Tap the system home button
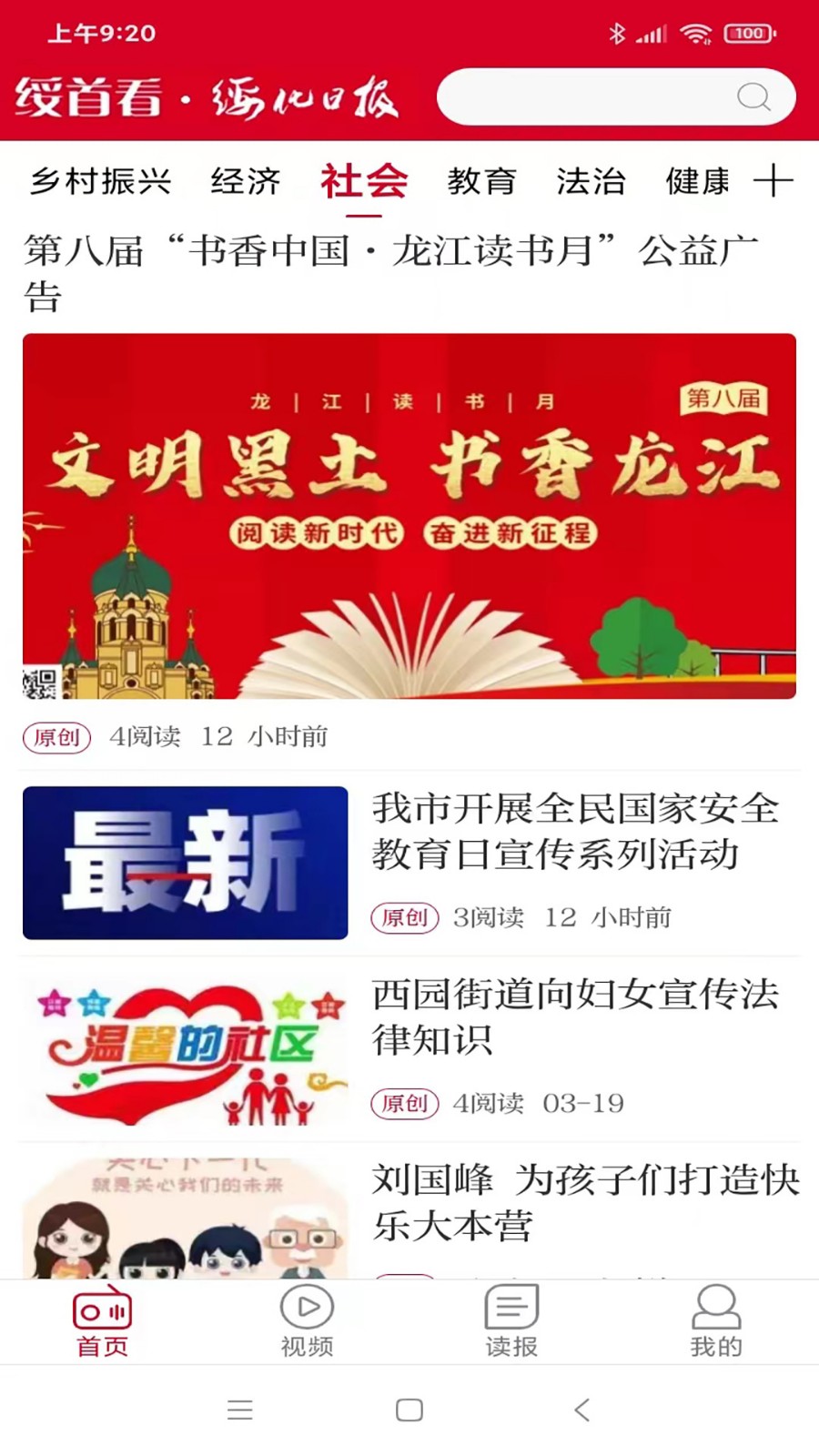819x1456 pixels. (x=409, y=1410)
